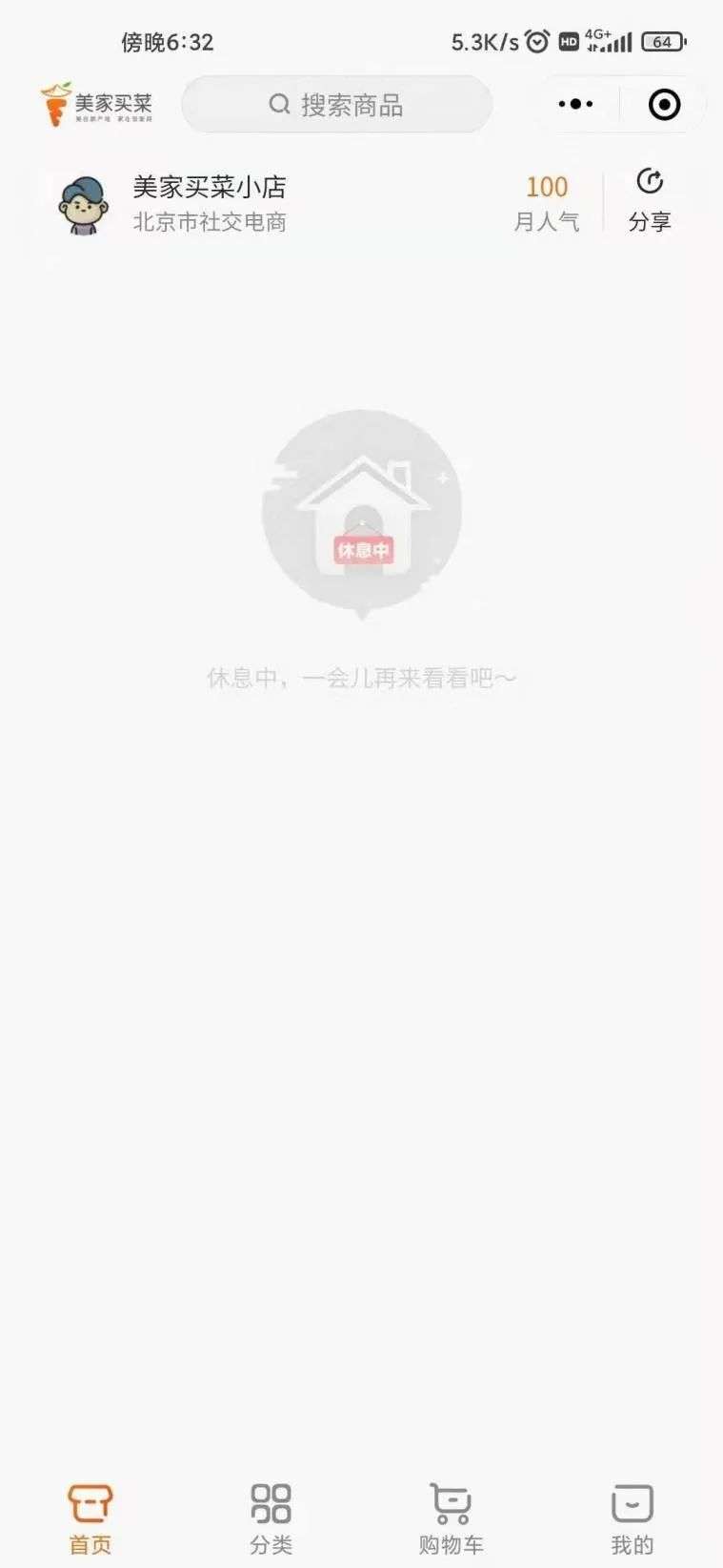The width and height of the screenshot is (723, 1568).
Task: Share the shop via 分享
Action: pyautogui.click(x=650, y=200)
